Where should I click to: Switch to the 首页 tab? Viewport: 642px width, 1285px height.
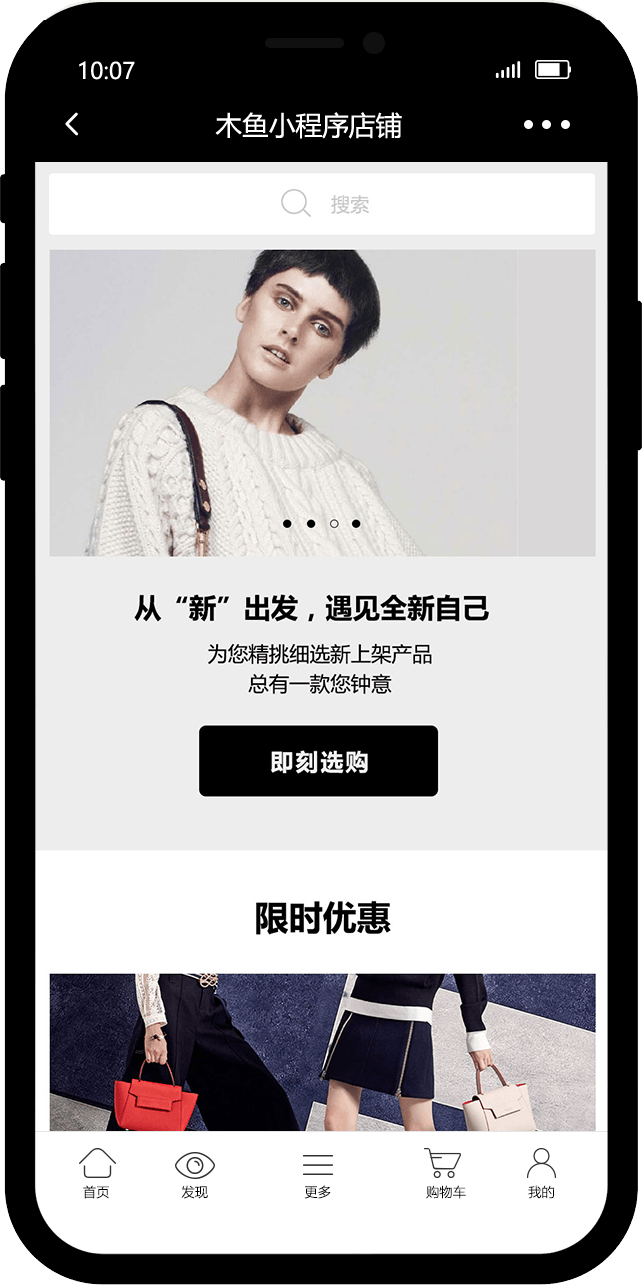tap(97, 1173)
